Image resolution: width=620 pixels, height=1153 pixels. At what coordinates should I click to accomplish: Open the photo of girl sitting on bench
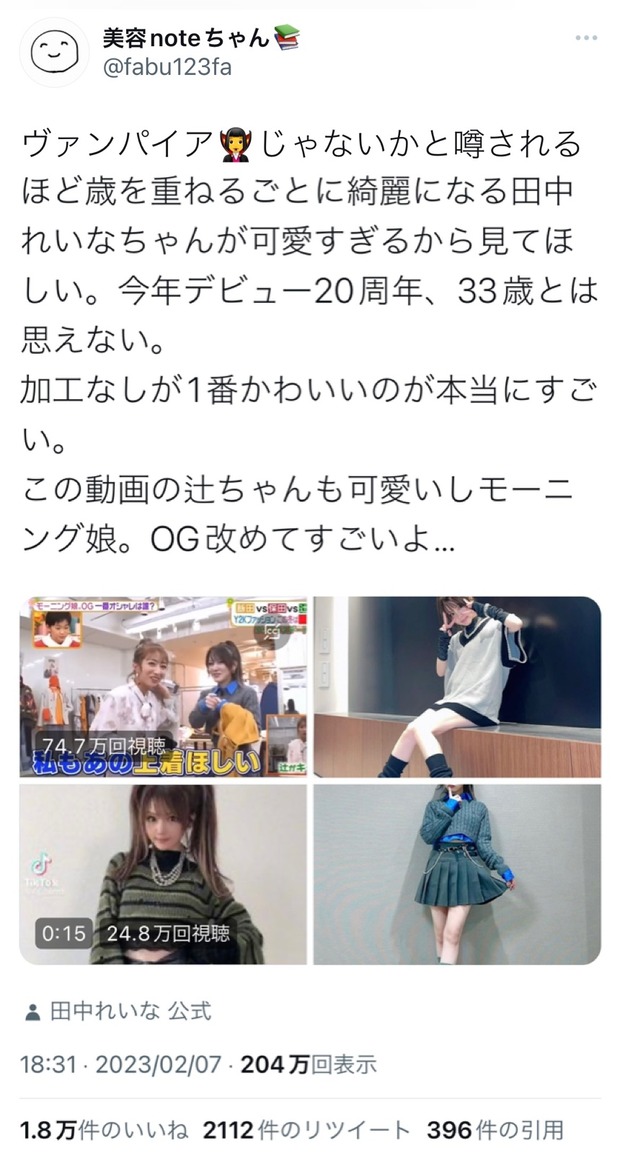(457, 686)
